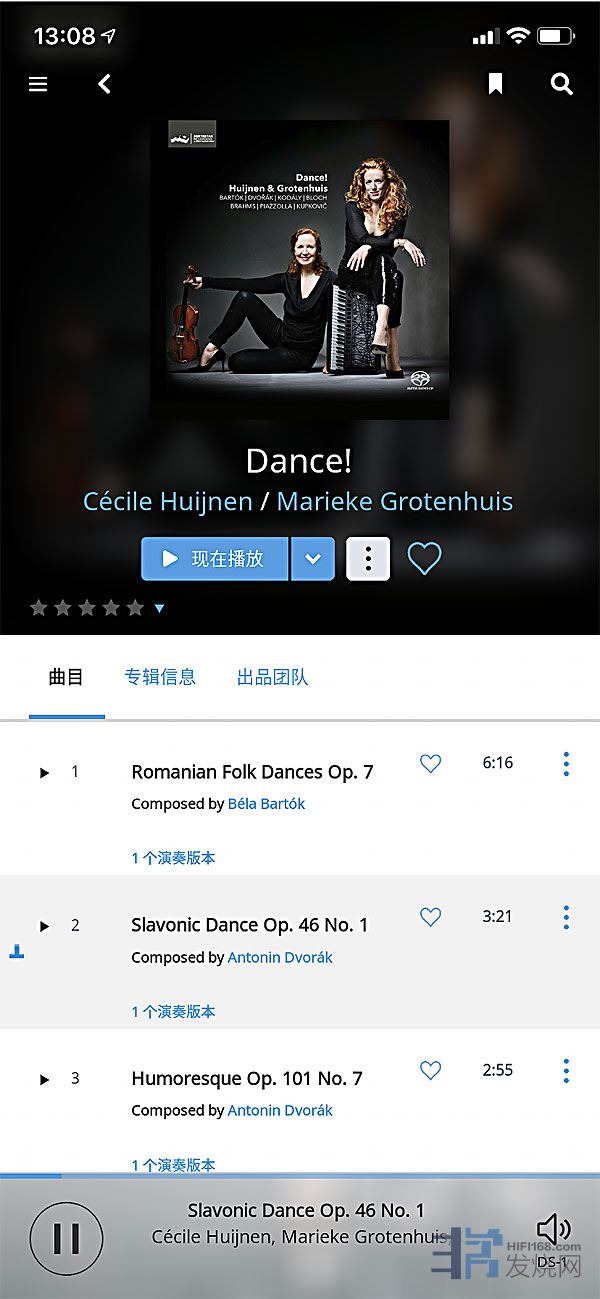Open Marieke Grotenhuis artist link

[x=395, y=501]
